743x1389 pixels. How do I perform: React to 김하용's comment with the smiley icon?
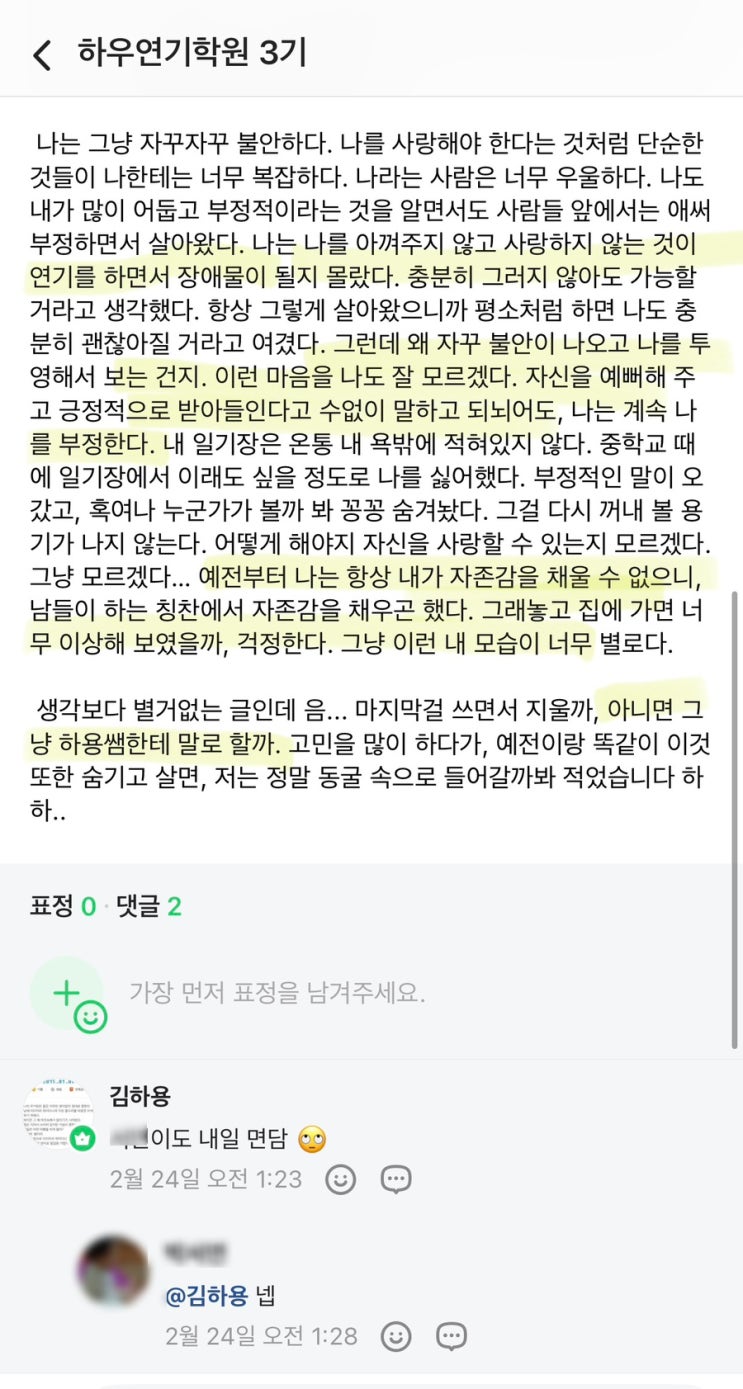coord(340,1179)
